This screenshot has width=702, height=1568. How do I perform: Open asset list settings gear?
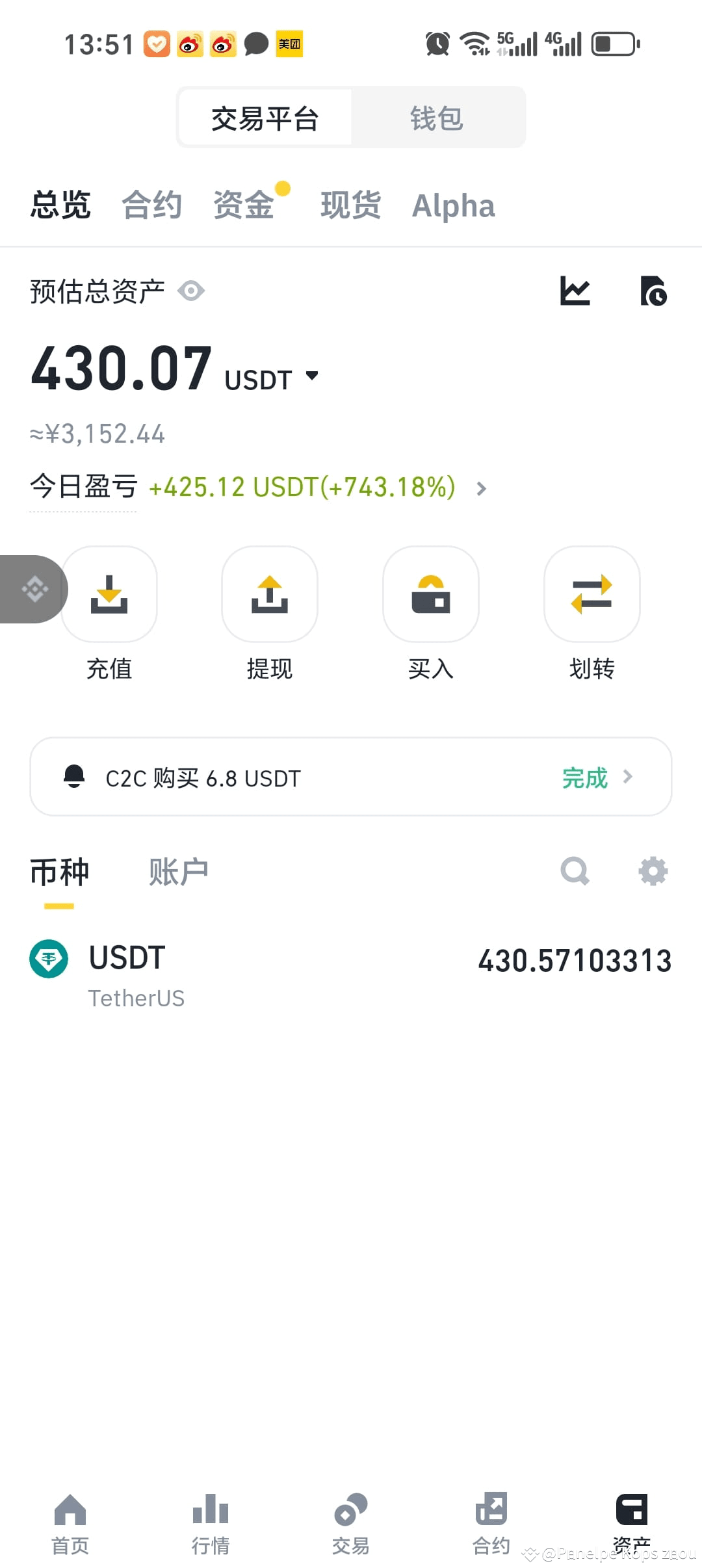652,871
